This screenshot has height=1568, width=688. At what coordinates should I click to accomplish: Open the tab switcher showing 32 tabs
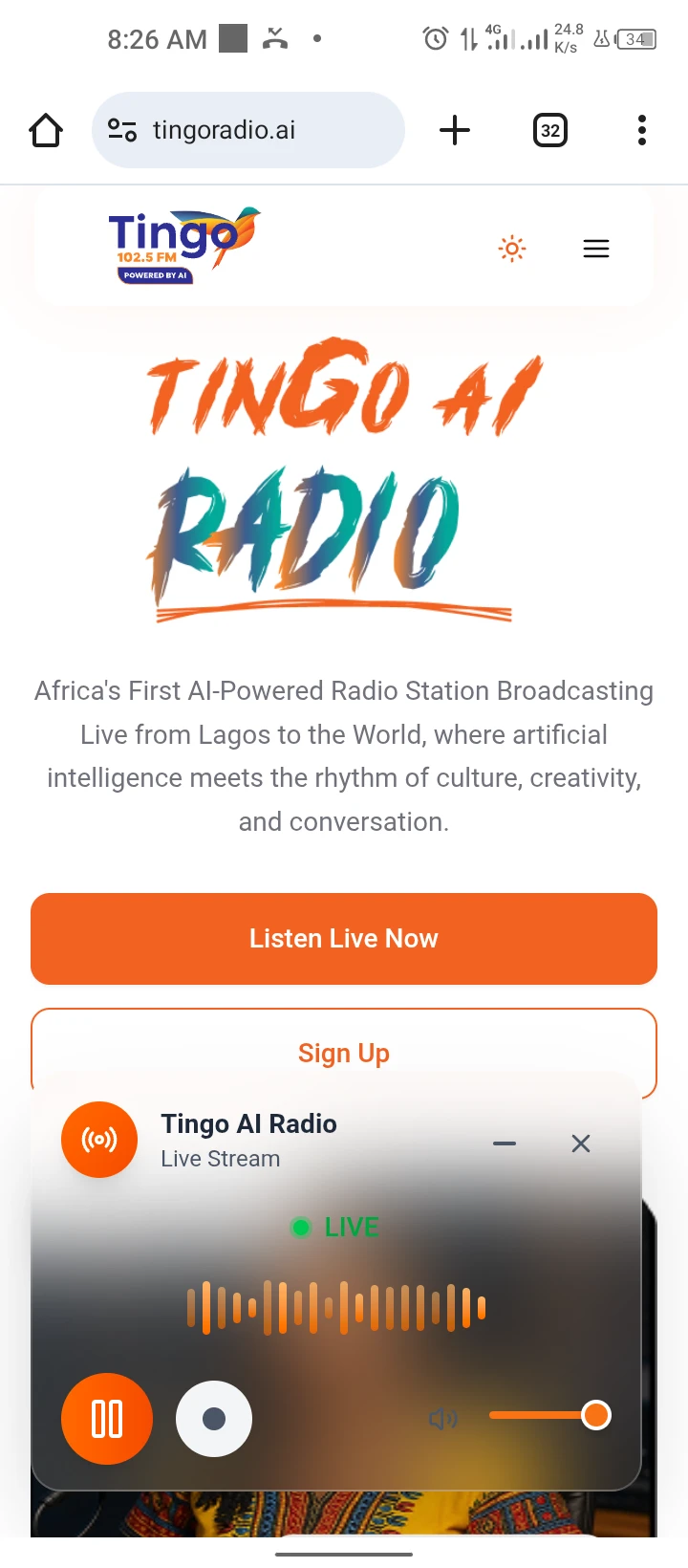[549, 130]
